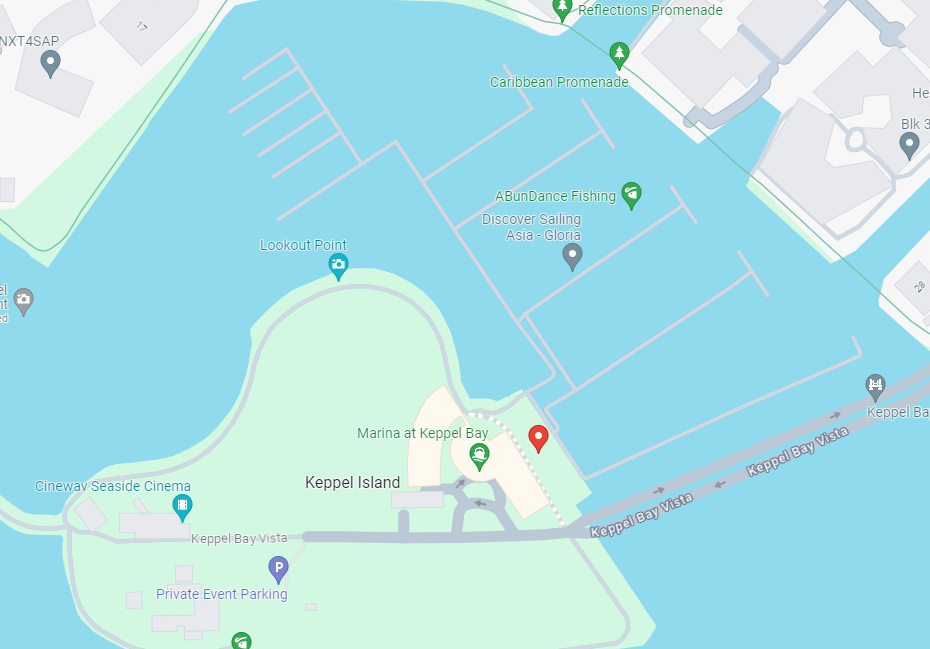Select the Keppel Bay bridge marker
This screenshot has width=930, height=649.
point(875,386)
